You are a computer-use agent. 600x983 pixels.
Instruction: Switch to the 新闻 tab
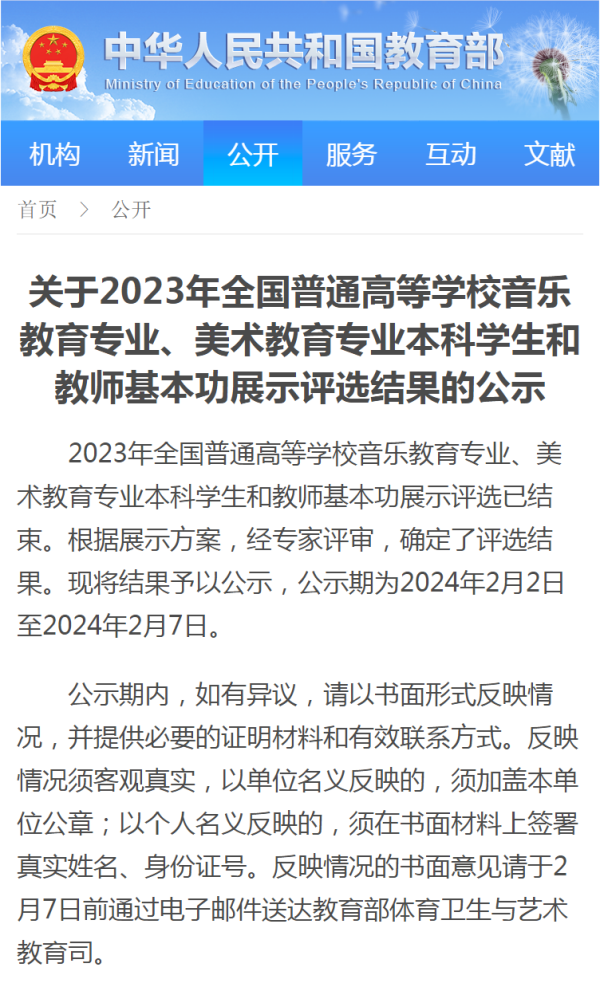point(154,154)
